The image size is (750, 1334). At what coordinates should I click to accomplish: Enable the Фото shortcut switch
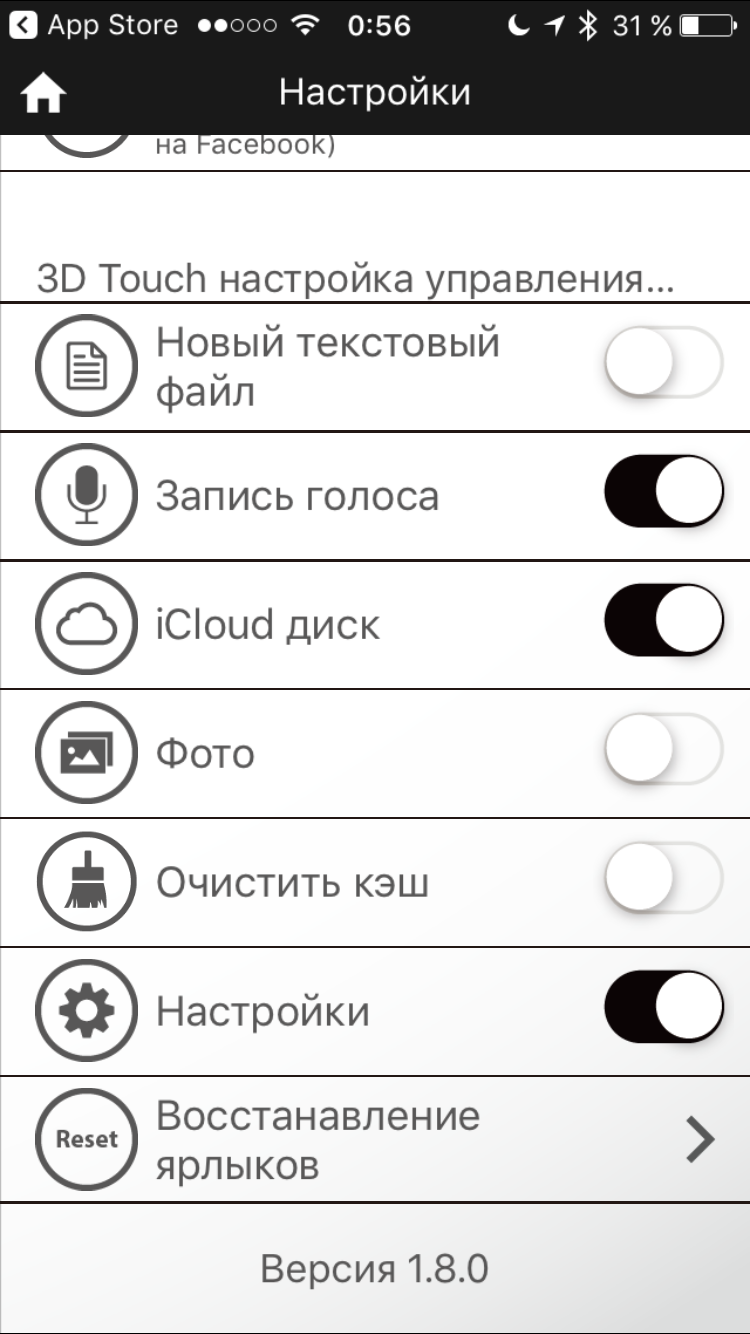point(664,749)
